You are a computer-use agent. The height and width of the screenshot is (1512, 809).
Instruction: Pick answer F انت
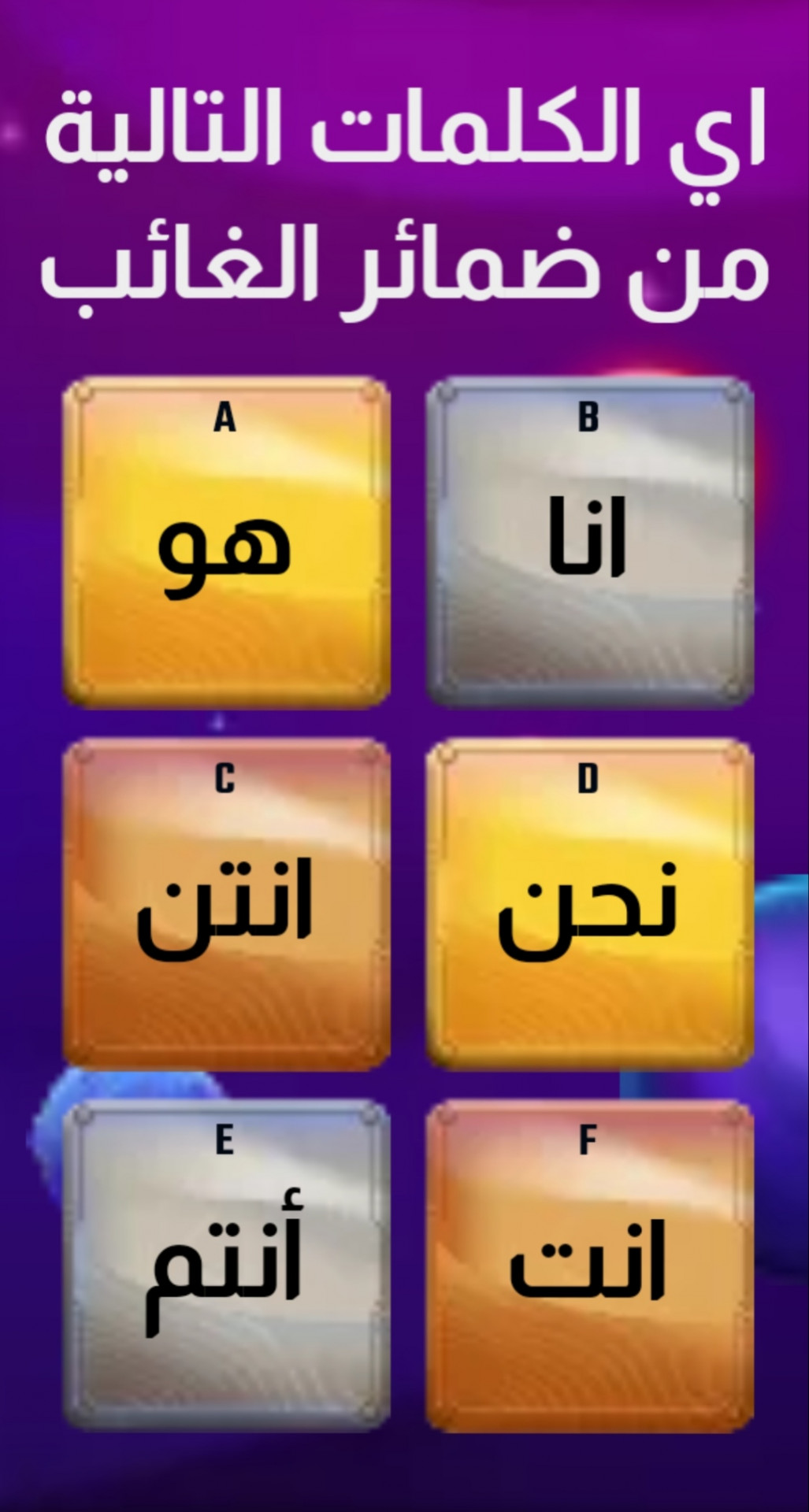(x=589, y=1266)
